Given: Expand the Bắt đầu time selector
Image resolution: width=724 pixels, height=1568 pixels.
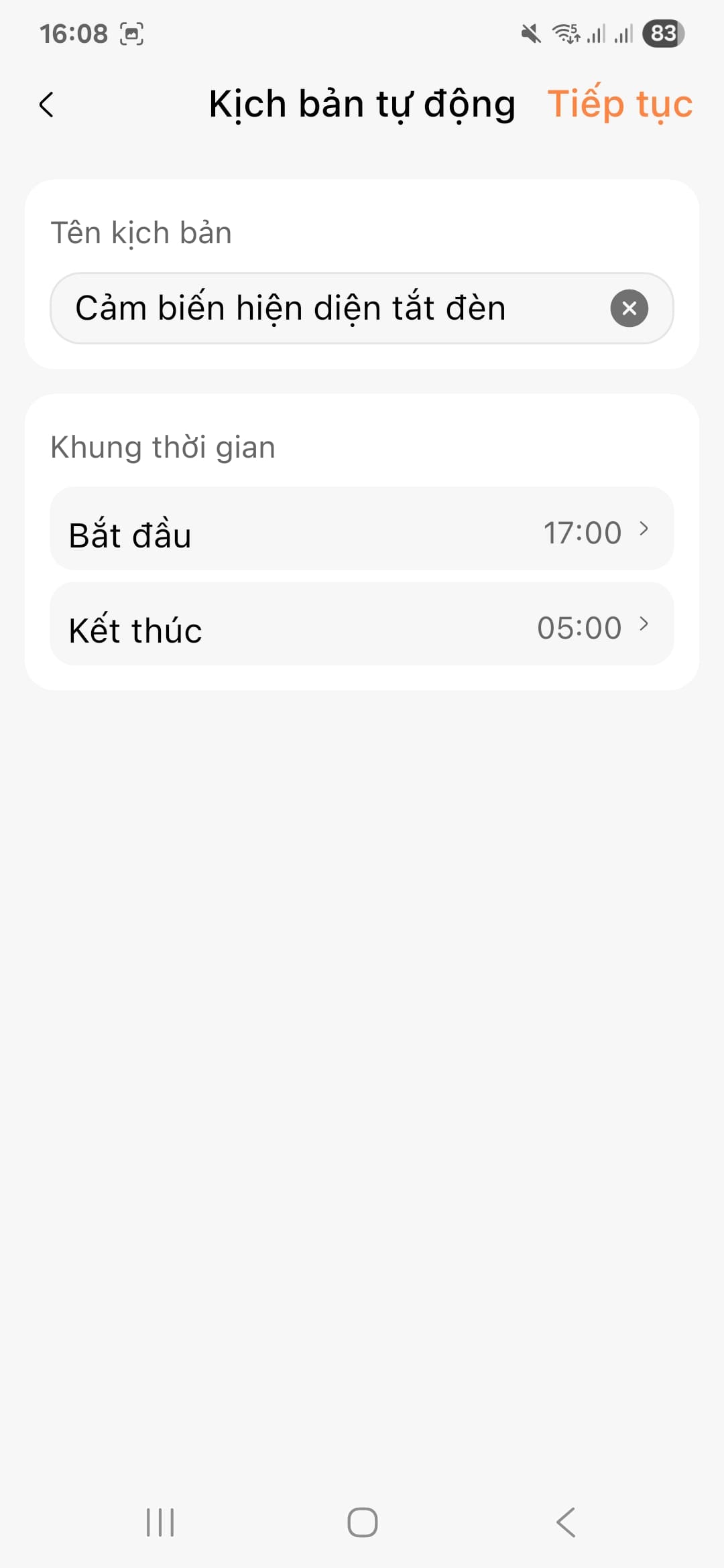Looking at the screenshot, I should [x=362, y=531].
